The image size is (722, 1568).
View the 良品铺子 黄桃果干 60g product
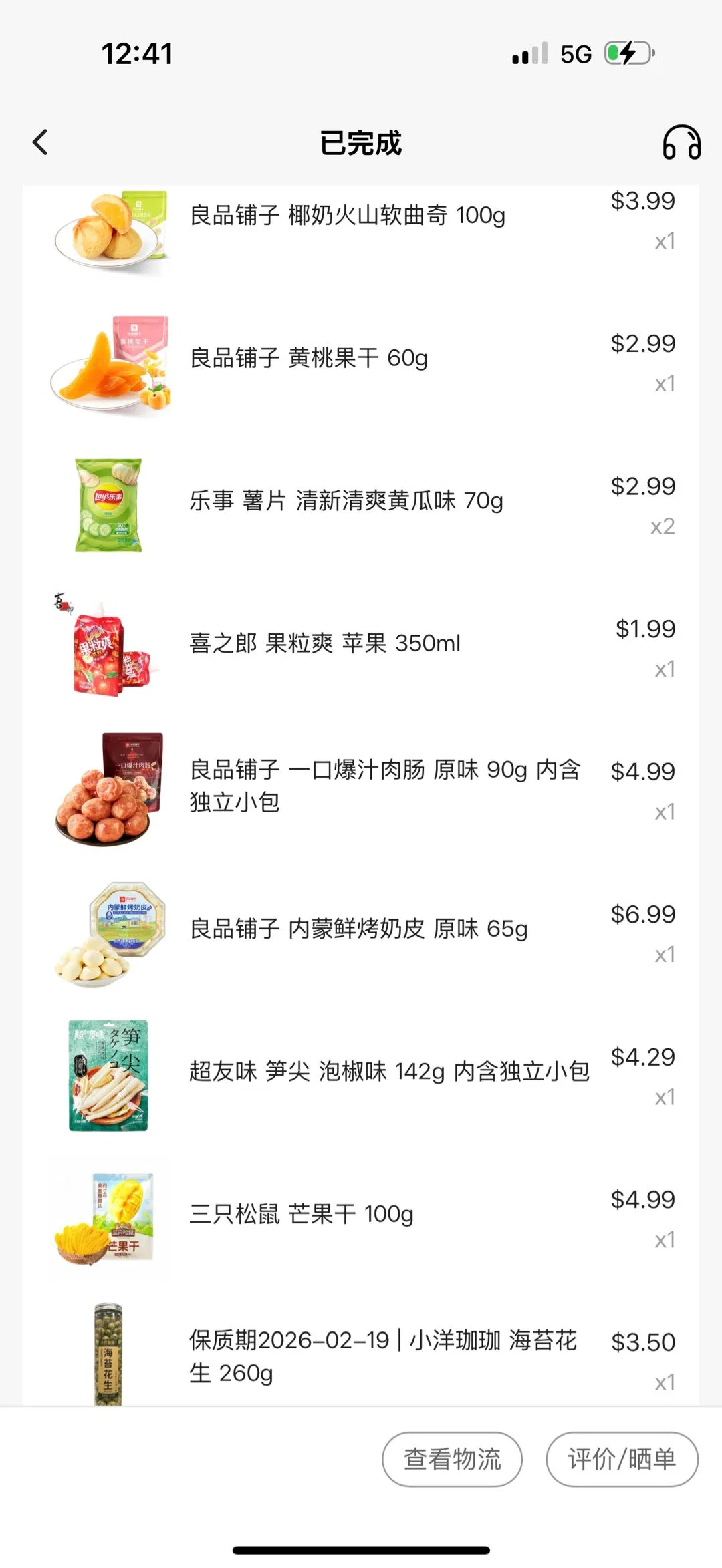point(309,359)
